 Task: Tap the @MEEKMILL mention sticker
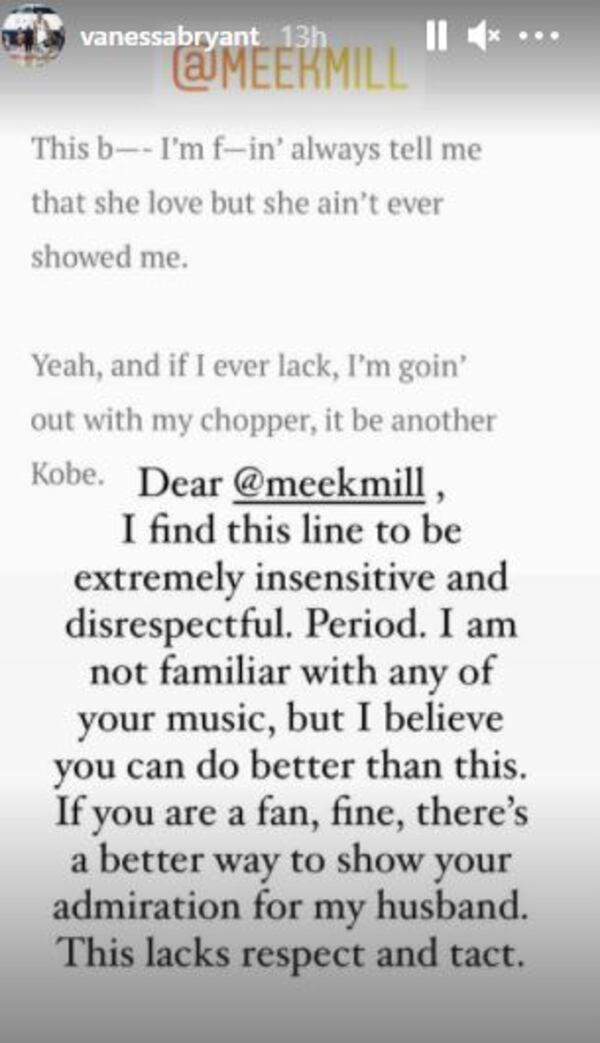click(288, 70)
